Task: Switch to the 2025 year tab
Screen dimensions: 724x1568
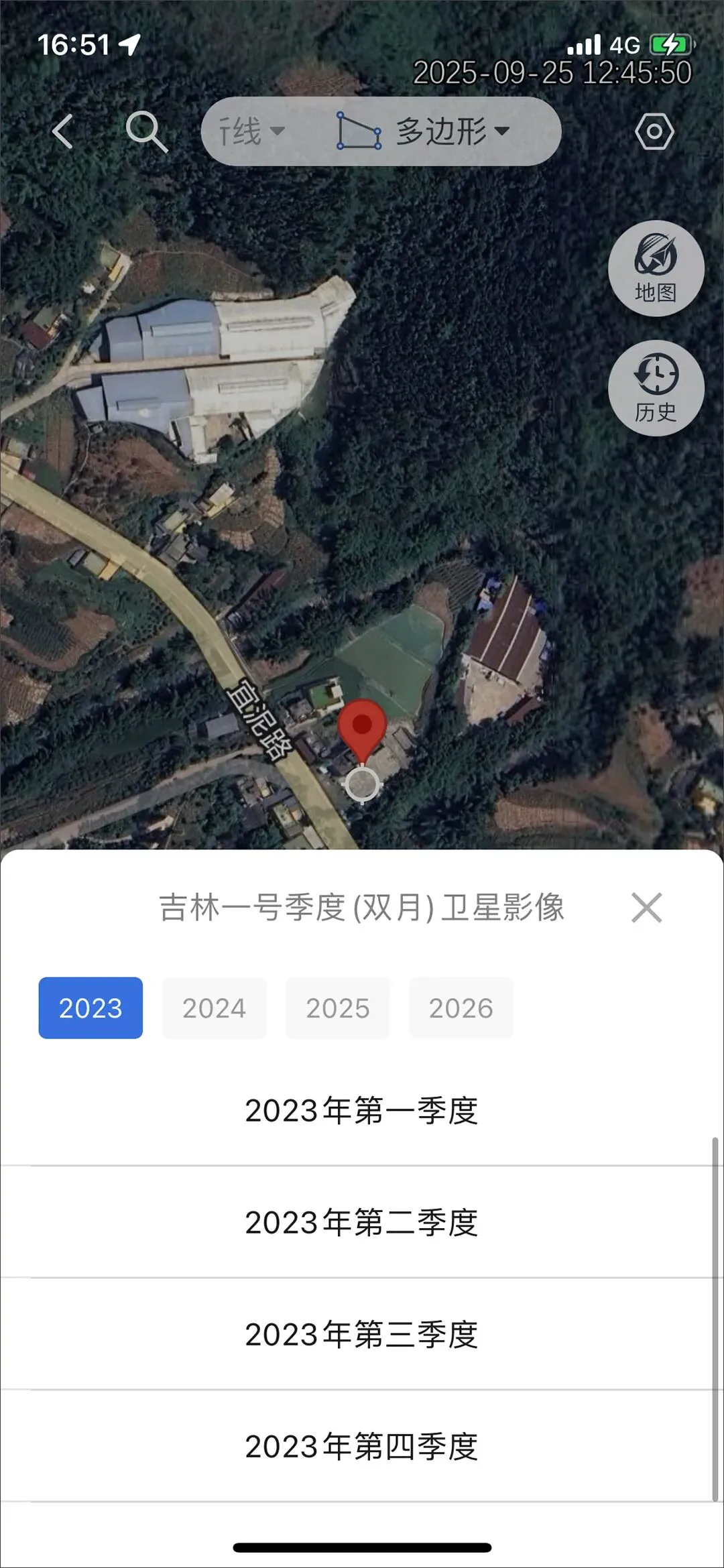Action: click(338, 1008)
